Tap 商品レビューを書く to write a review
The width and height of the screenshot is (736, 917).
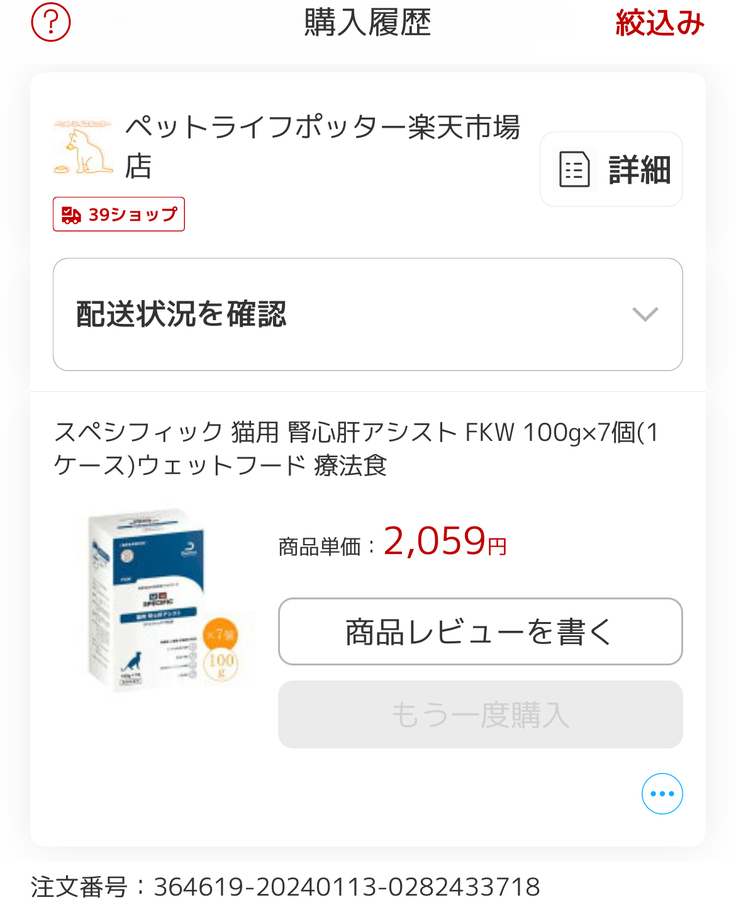click(480, 632)
